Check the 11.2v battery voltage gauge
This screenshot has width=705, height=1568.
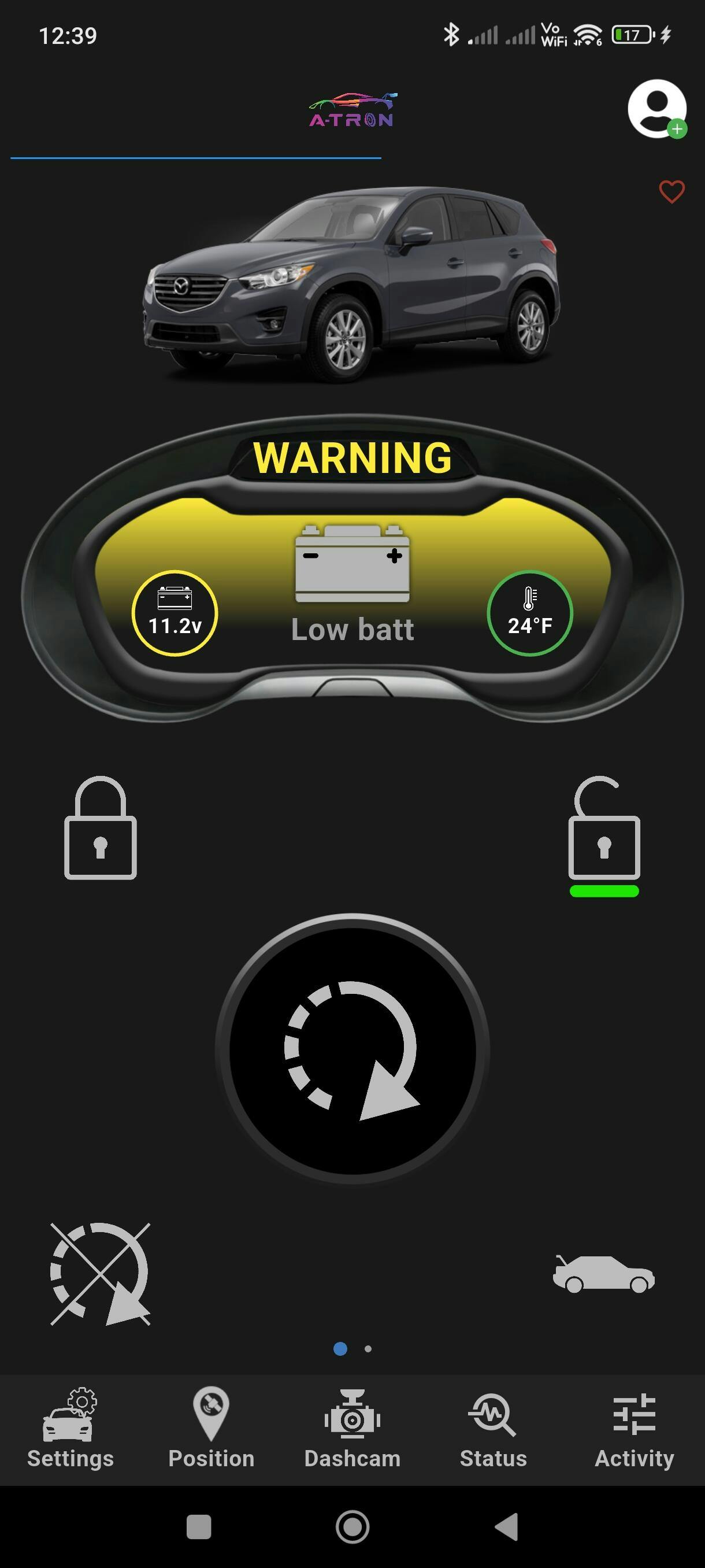click(x=175, y=613)
